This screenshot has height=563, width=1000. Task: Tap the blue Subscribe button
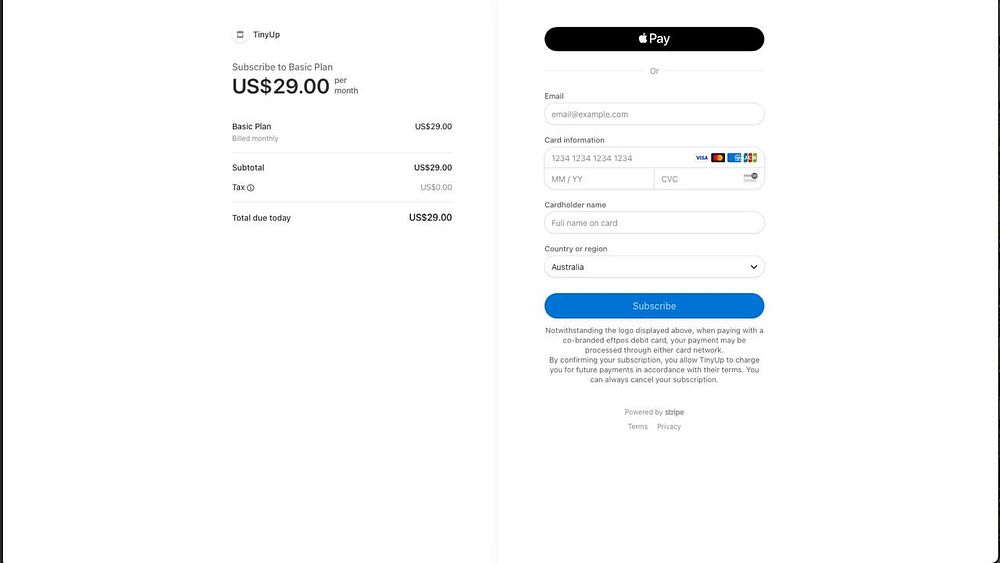click(654, 306)
